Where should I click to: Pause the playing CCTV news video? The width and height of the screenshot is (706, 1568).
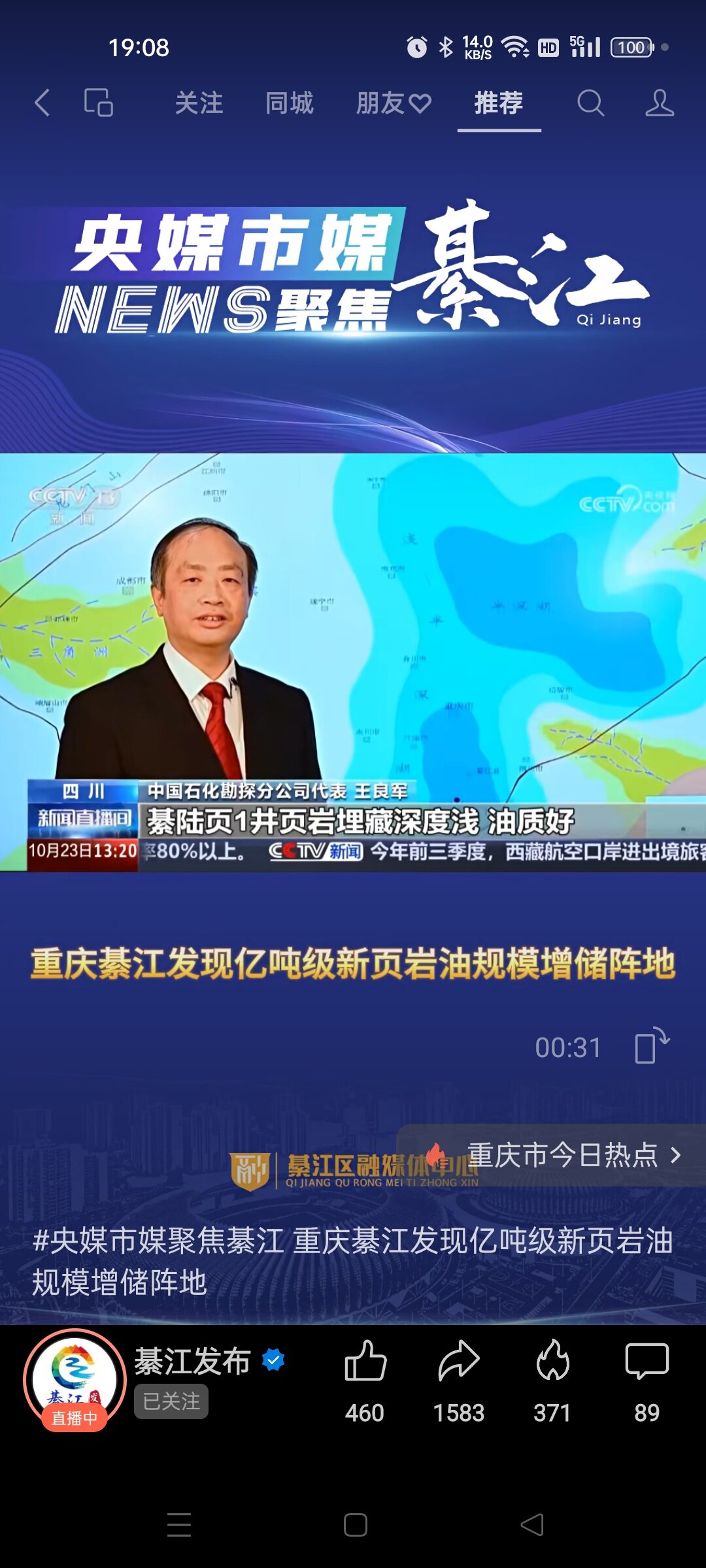pos(353,660)
